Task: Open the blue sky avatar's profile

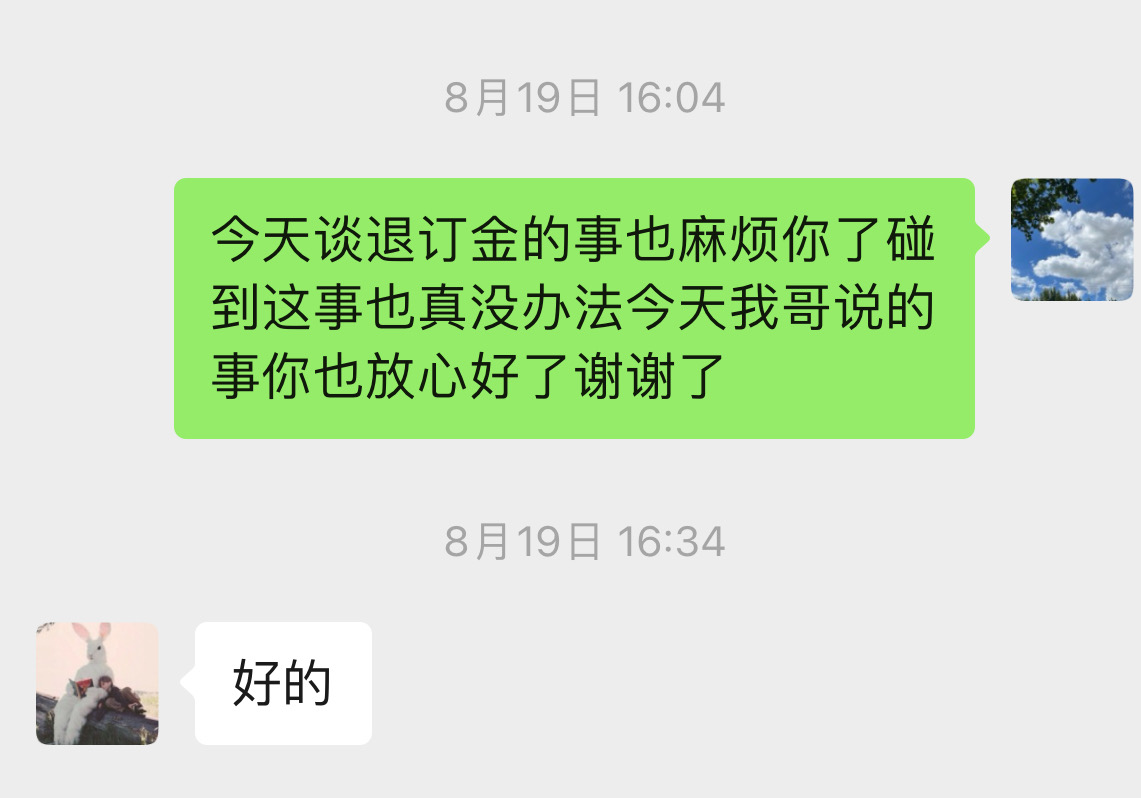Action: pyautogui.click(x=1072, y=240)
